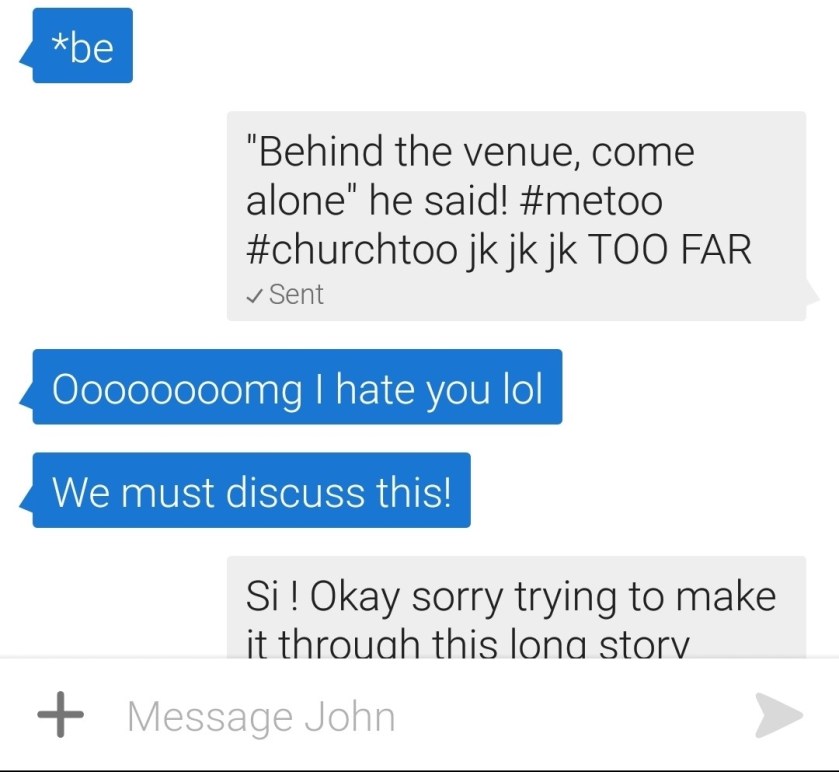Tap the send arrow icon
Screen dimensions: 839x772
pos(778,716)
